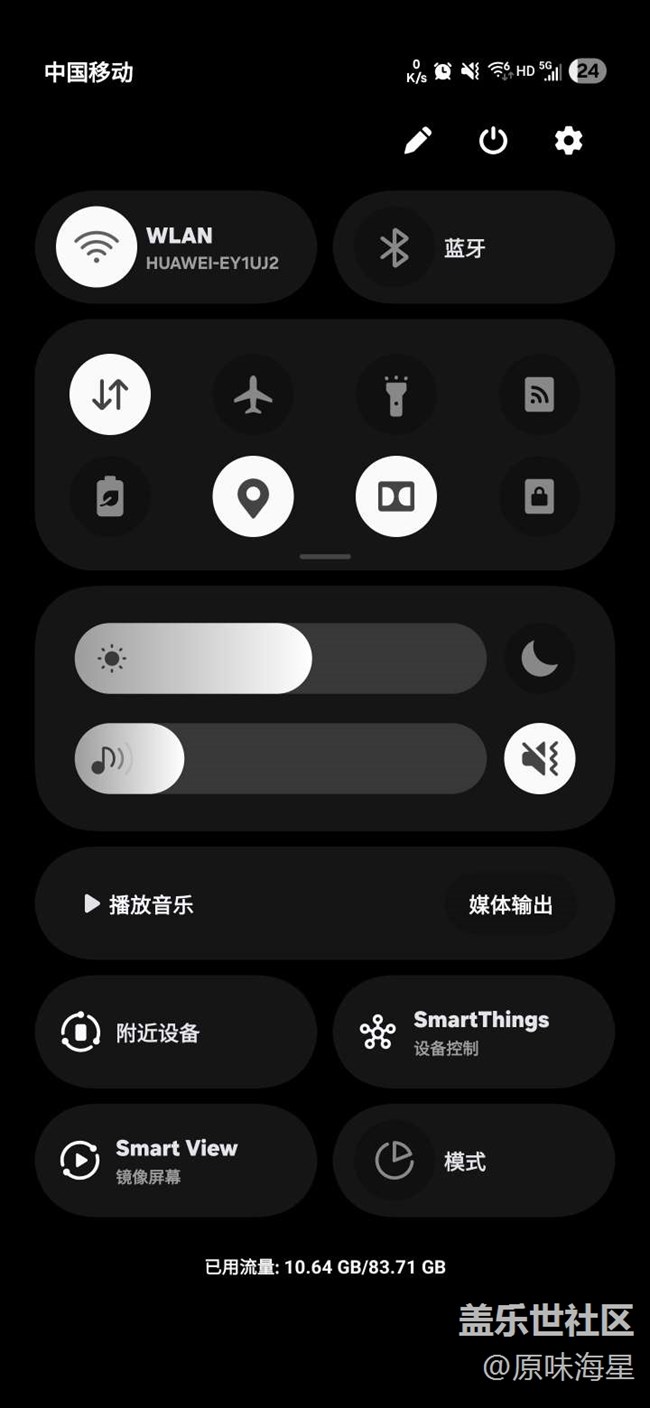Unmute sound with the mute icon

click(540, 758)
